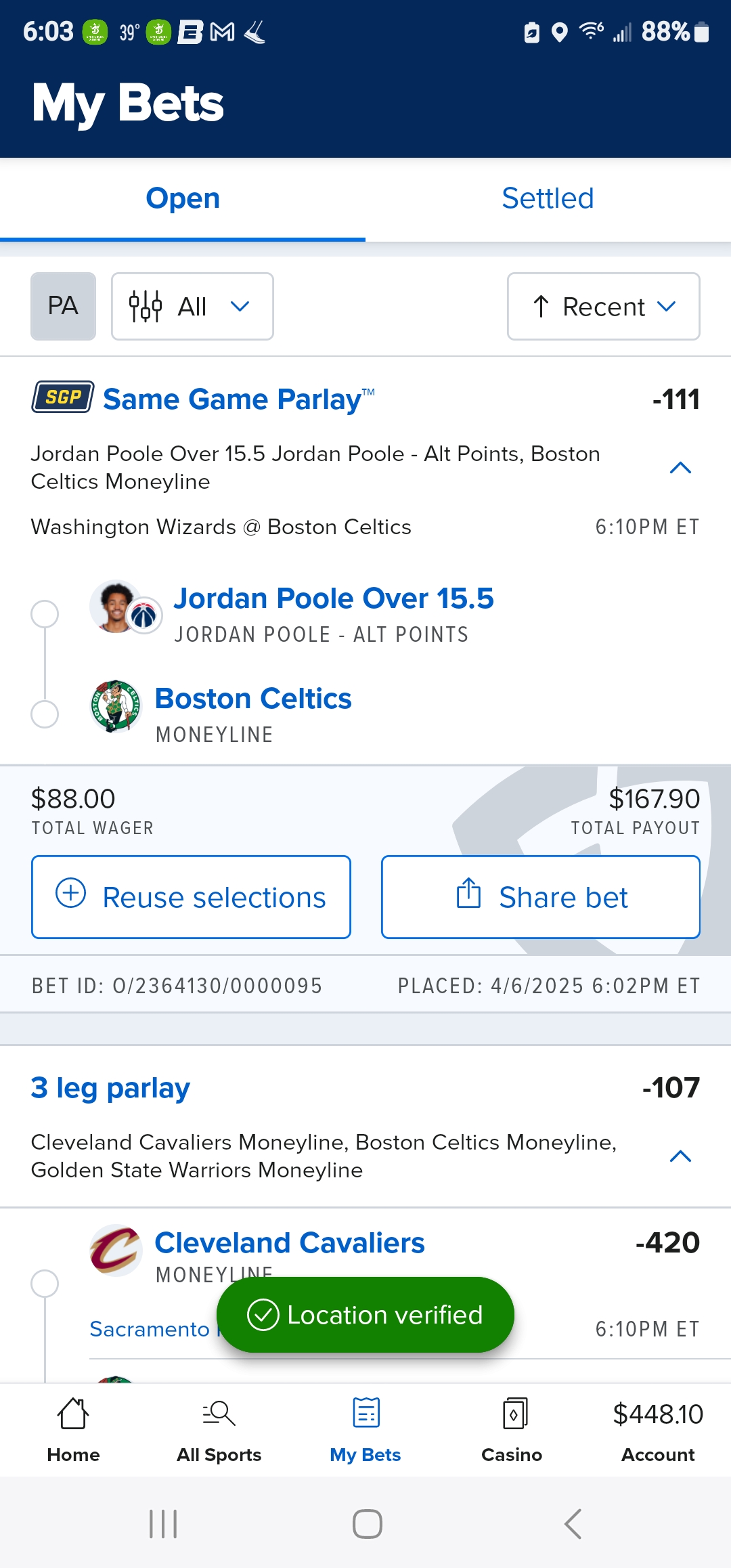
Task: Open the Account tab showing $448.10
Action: [x=658, y=1429]
